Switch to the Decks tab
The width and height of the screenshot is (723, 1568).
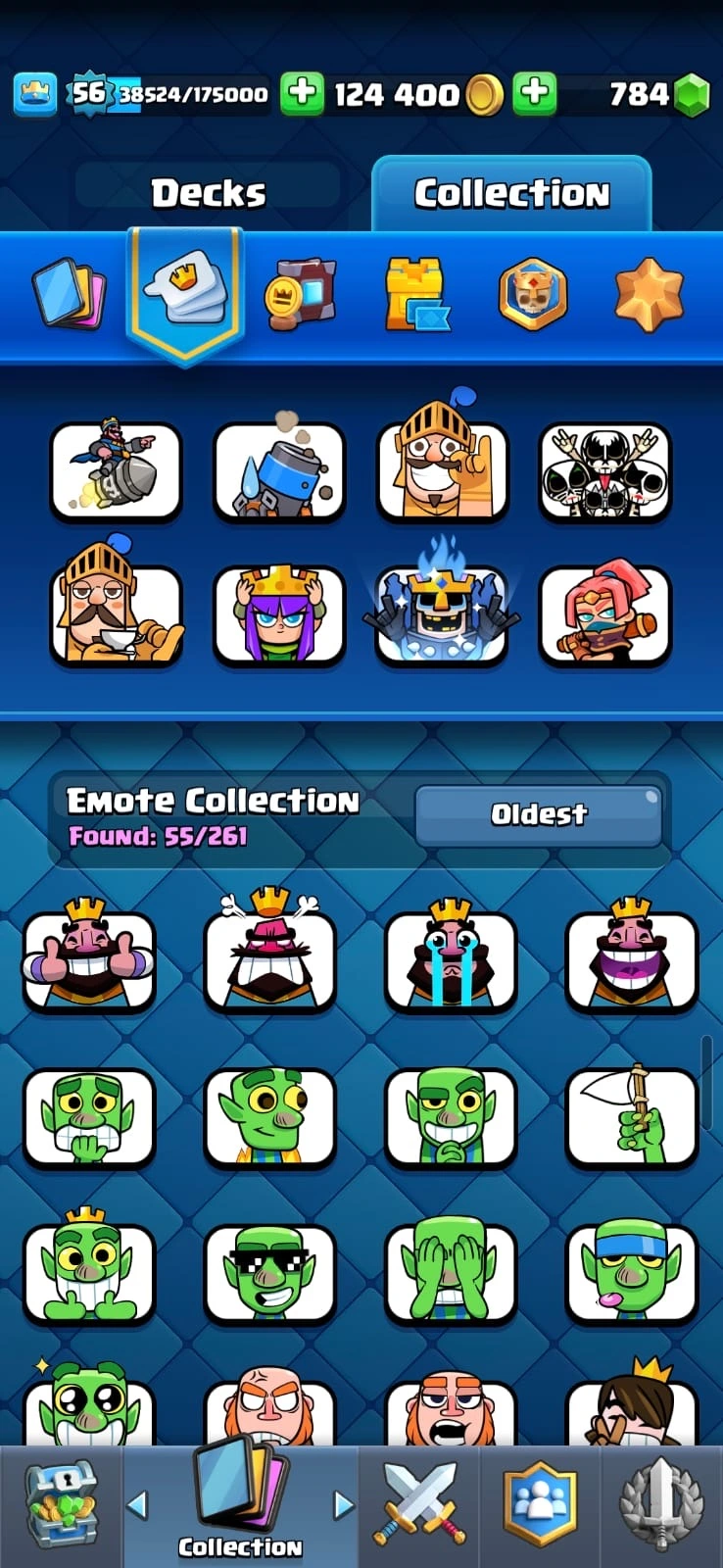click(208, 193)
